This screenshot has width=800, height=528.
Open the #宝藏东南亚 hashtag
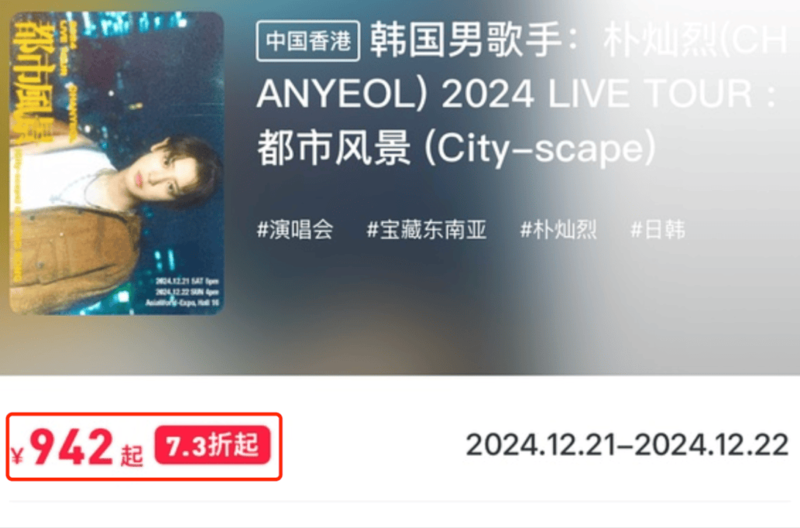click(426, 229)
